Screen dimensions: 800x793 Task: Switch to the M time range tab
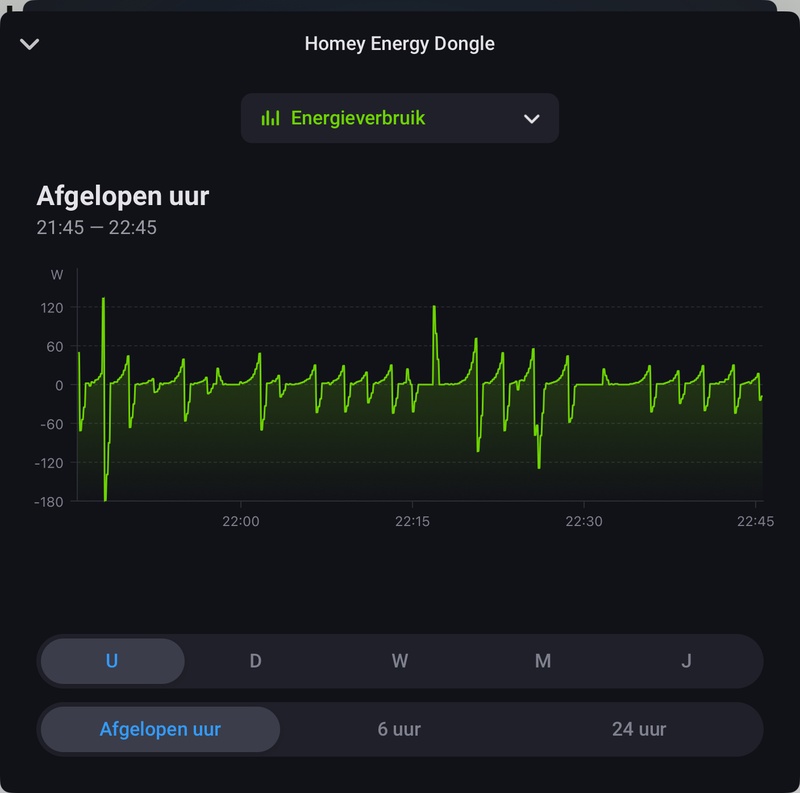[x=543, y=661]
